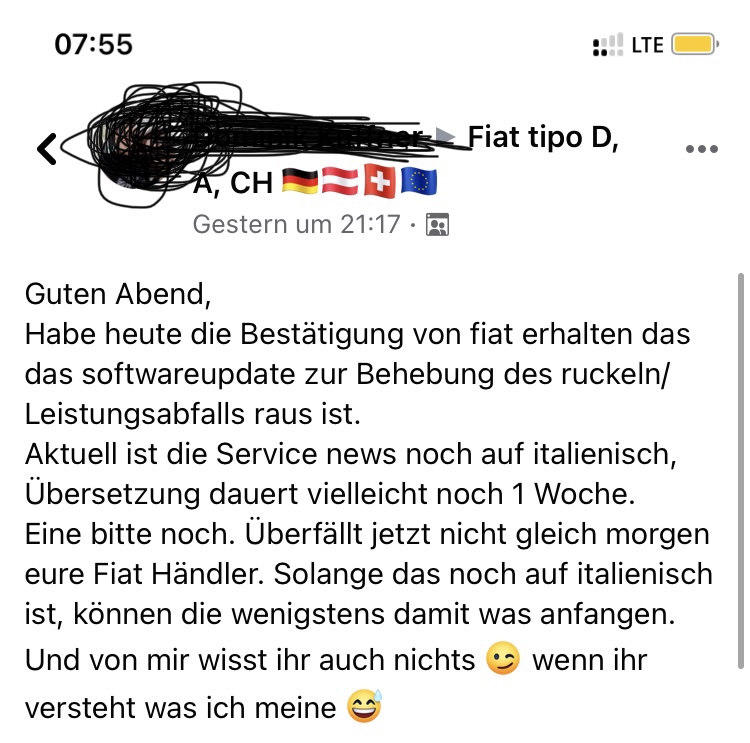Open the post's three-dot options menu
This screenshot has width=750, height=743.
(x=701, y=150)
